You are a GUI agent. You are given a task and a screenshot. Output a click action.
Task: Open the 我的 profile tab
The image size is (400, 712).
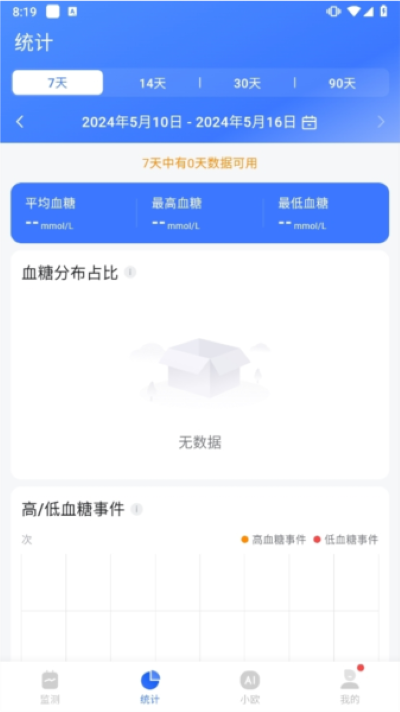point(350,687)
